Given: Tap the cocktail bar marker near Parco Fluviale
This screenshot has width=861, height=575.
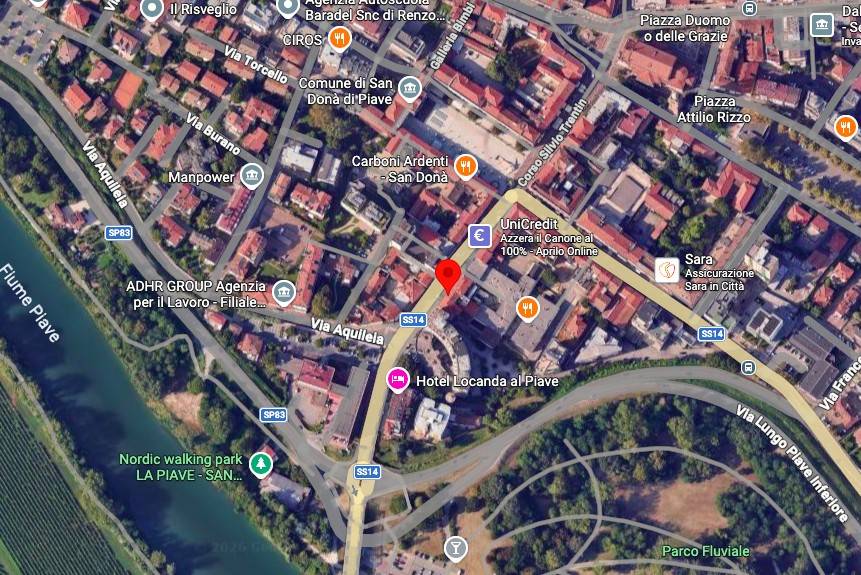Looking at the screenshot, I should (x=455, y=547).
